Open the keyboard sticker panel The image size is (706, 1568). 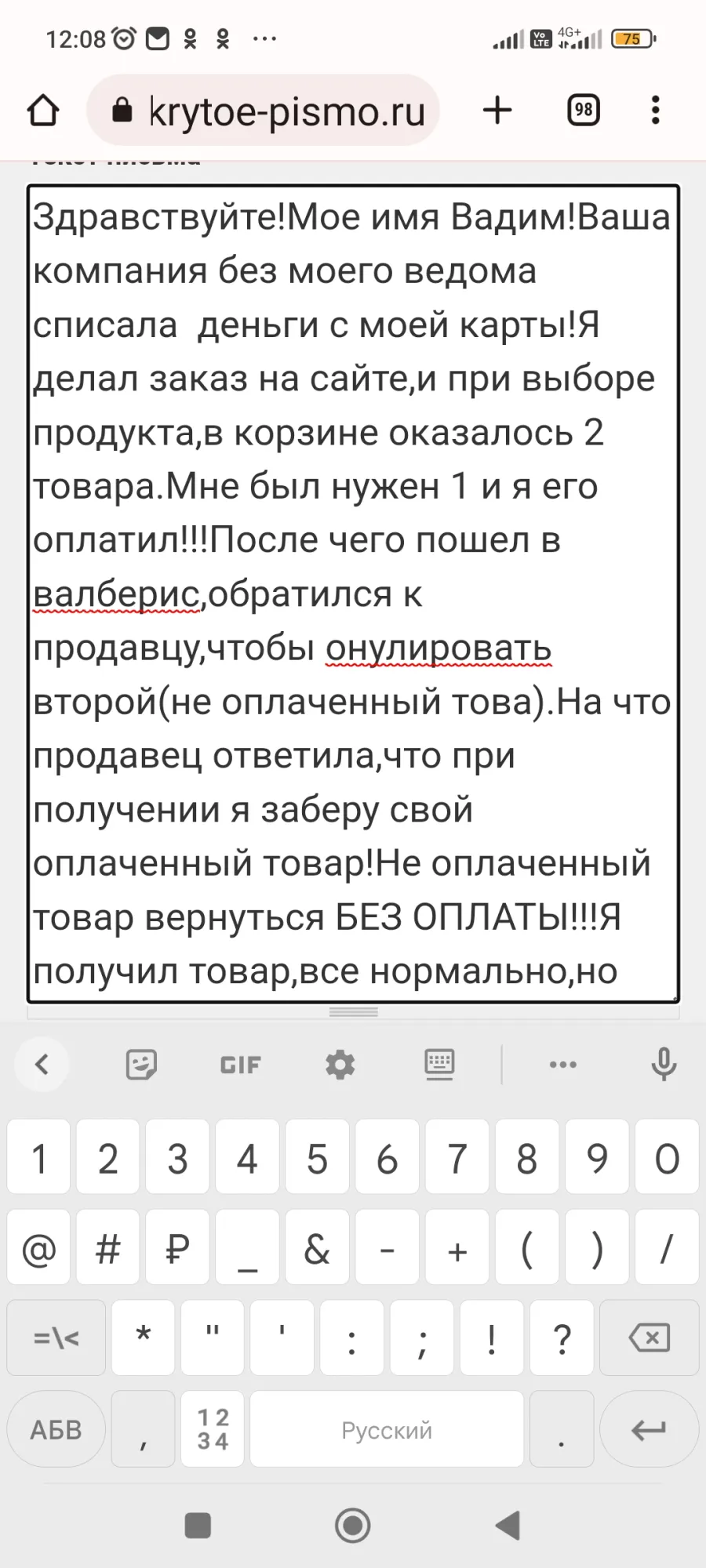(x=141, y=1065)
